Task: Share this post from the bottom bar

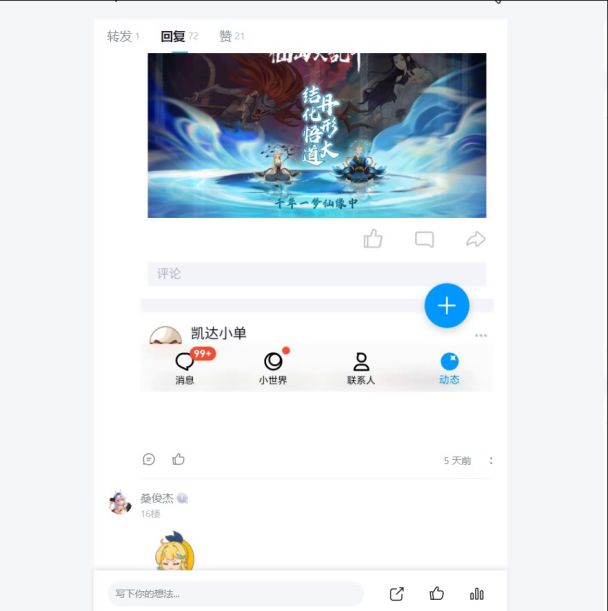Action: tap(397, 594)
